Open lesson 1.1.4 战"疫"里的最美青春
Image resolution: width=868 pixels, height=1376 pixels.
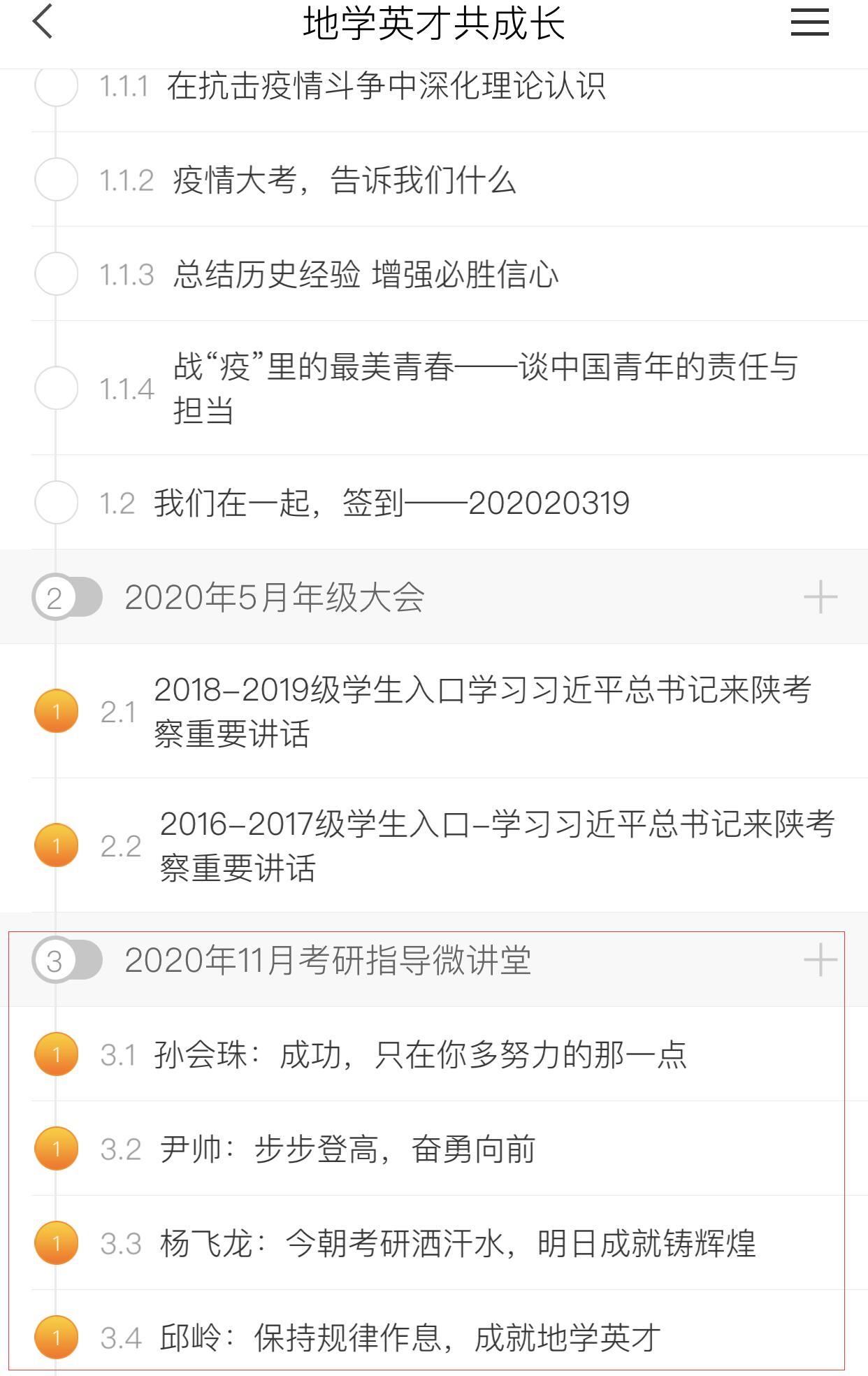[x=485, y=388]
